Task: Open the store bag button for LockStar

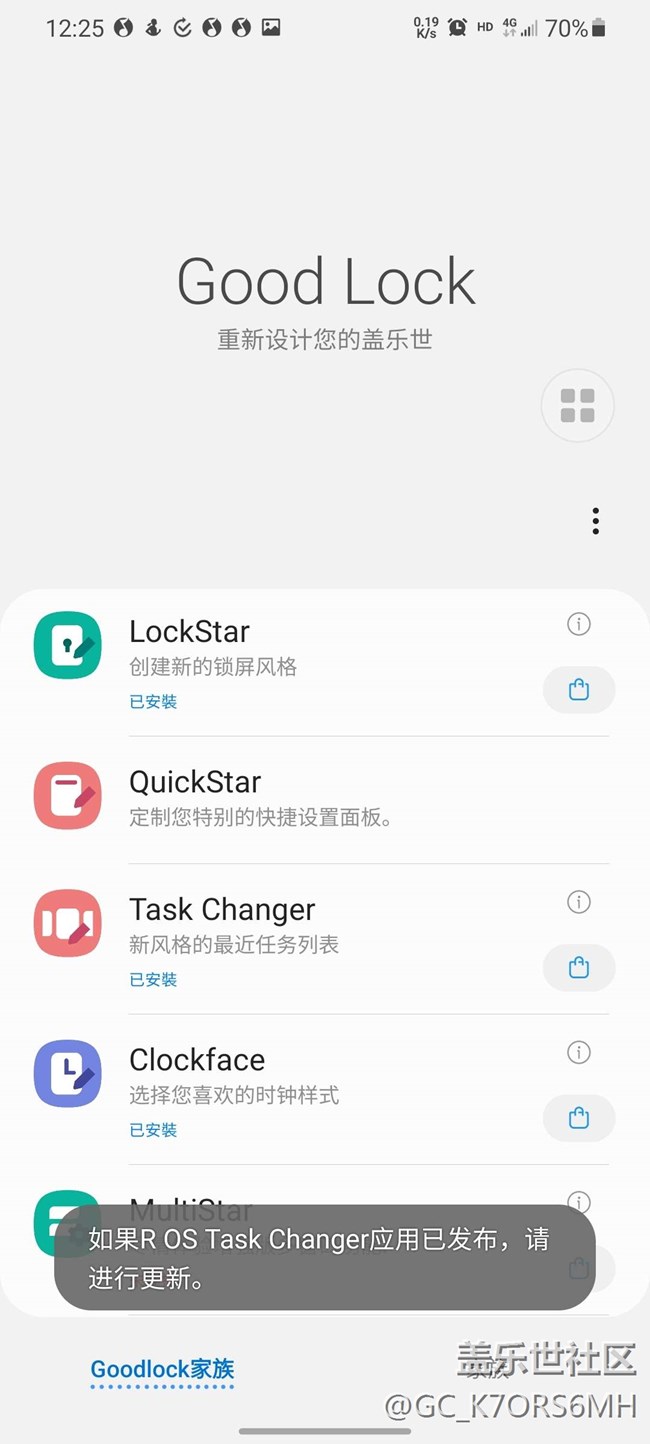Action: click(578, 690)
